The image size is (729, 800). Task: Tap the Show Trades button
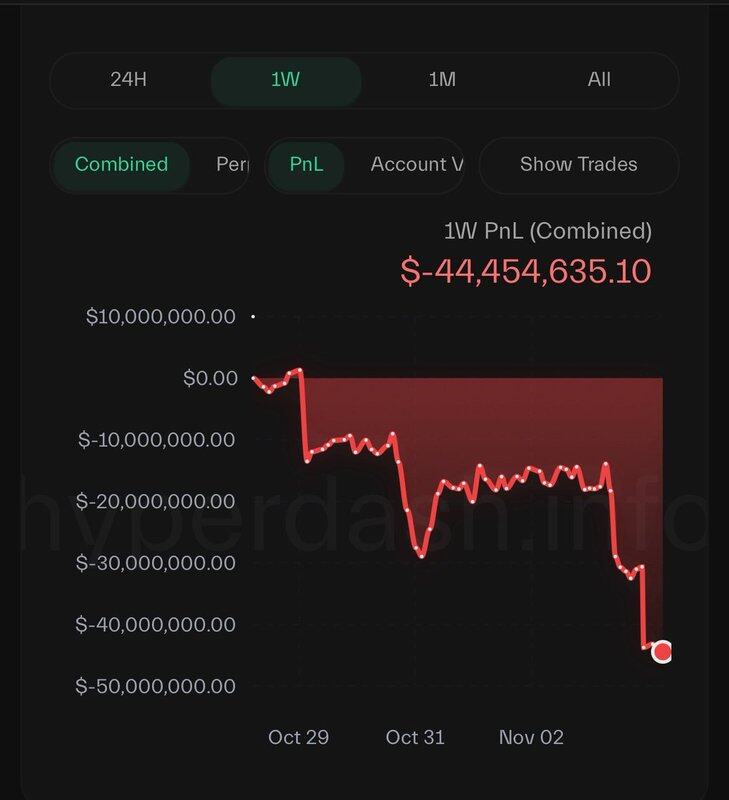578,165
